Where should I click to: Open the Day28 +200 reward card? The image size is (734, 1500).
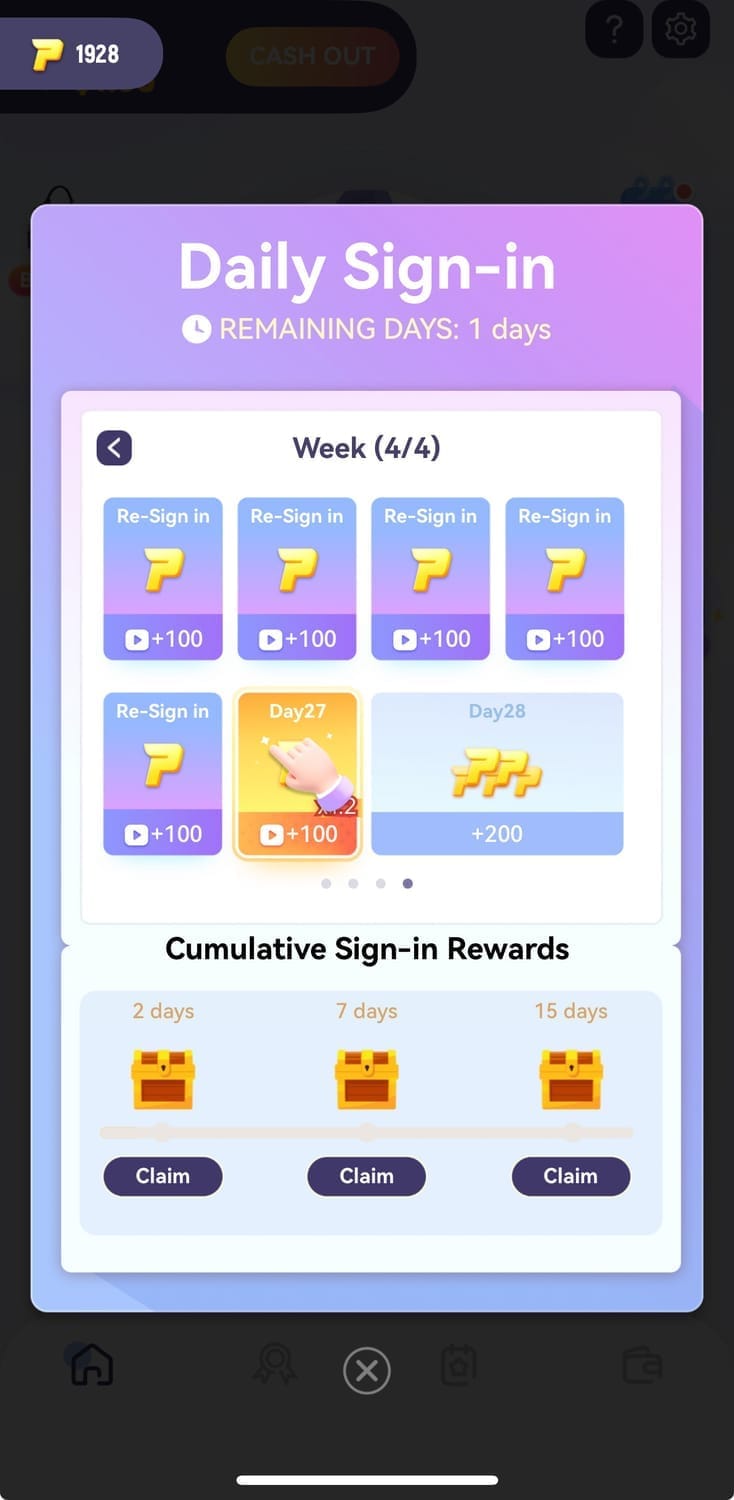click(497, 774)
